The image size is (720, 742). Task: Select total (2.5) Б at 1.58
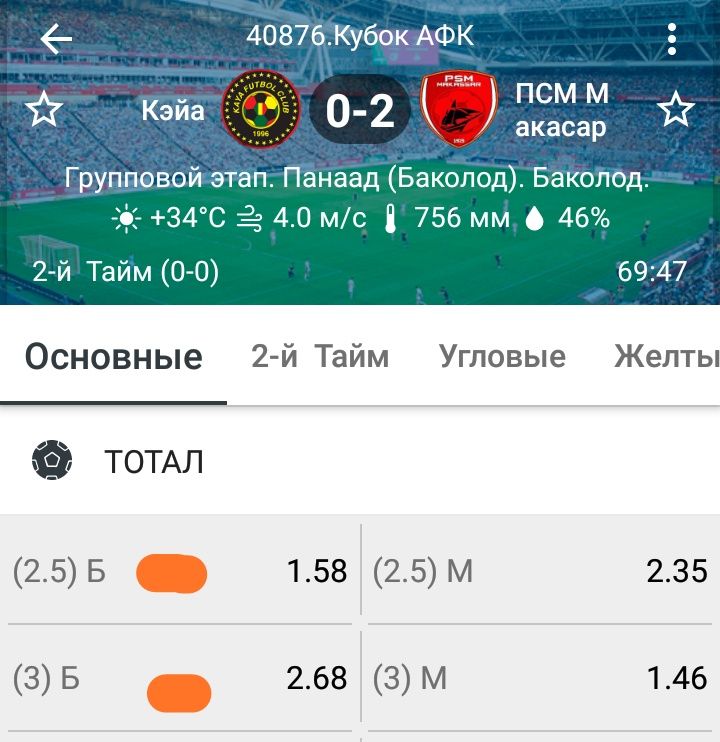click(181, 572)
